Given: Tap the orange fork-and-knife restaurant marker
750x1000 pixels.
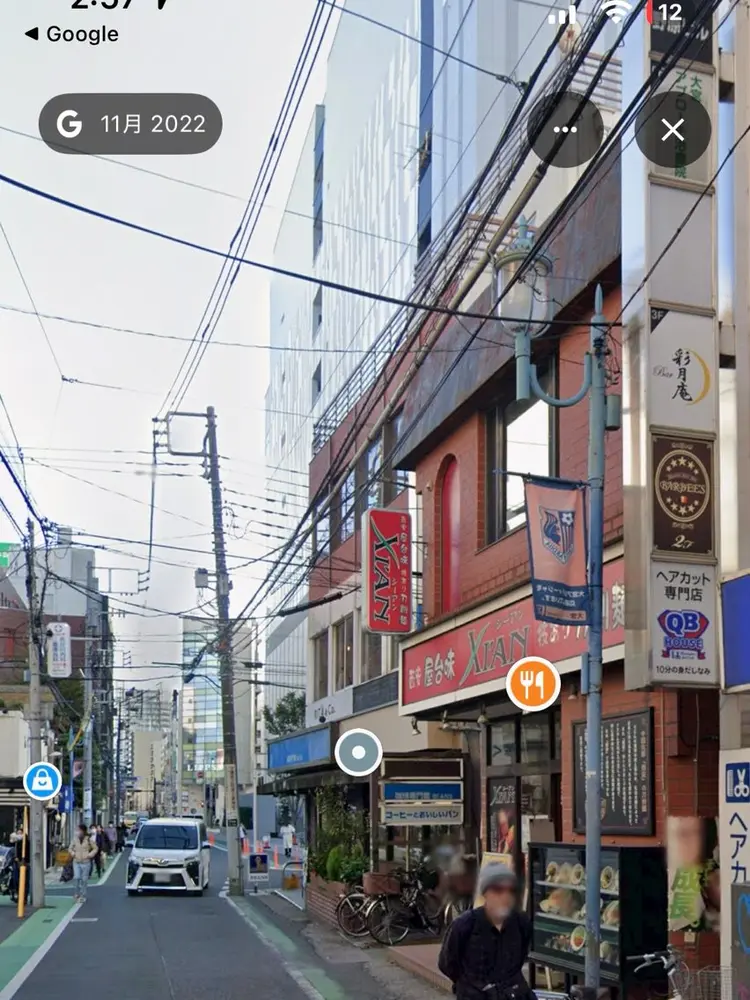Looking at the screenshot, I should (531, 683).
